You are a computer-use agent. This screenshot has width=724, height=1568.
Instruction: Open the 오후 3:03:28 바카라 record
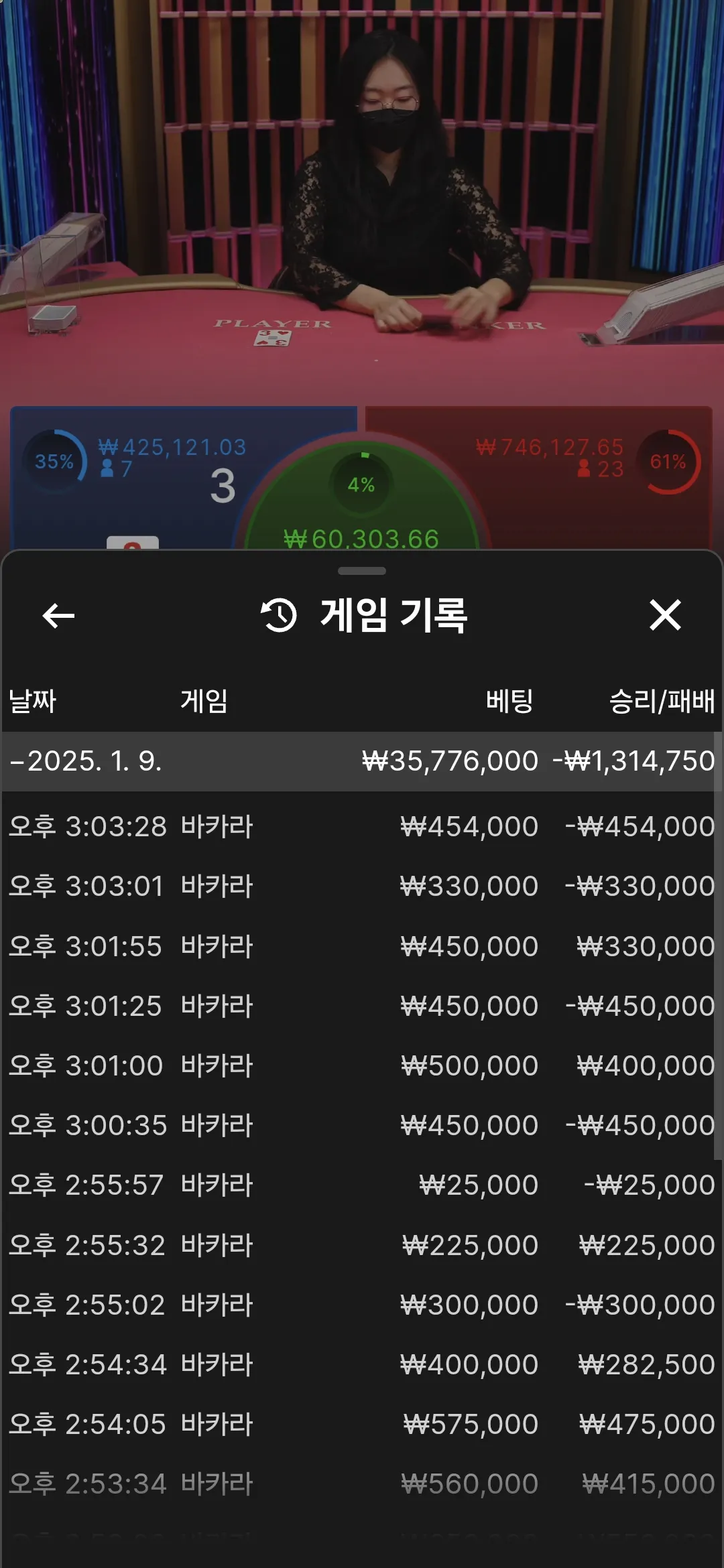[x=361, y=826]
